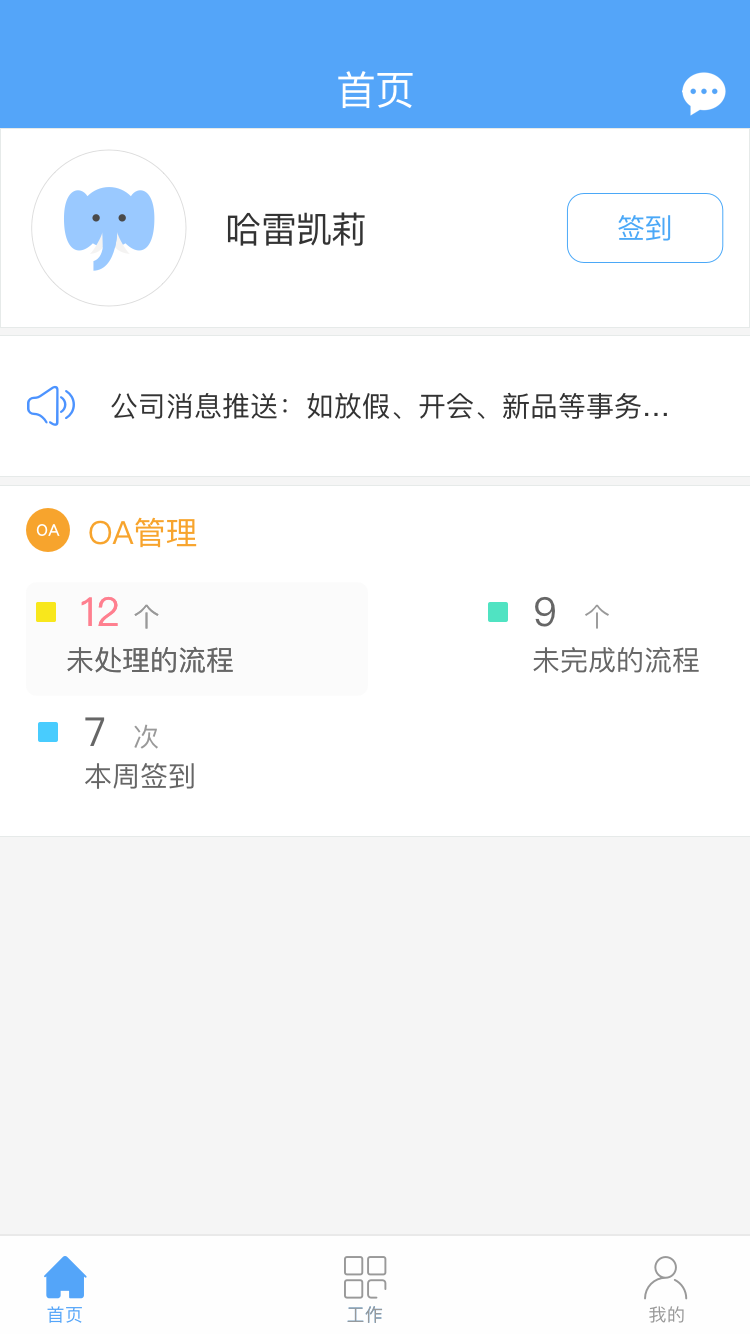
Task: Open the elephant profile avatar
Action: click(x=109, y=228)
